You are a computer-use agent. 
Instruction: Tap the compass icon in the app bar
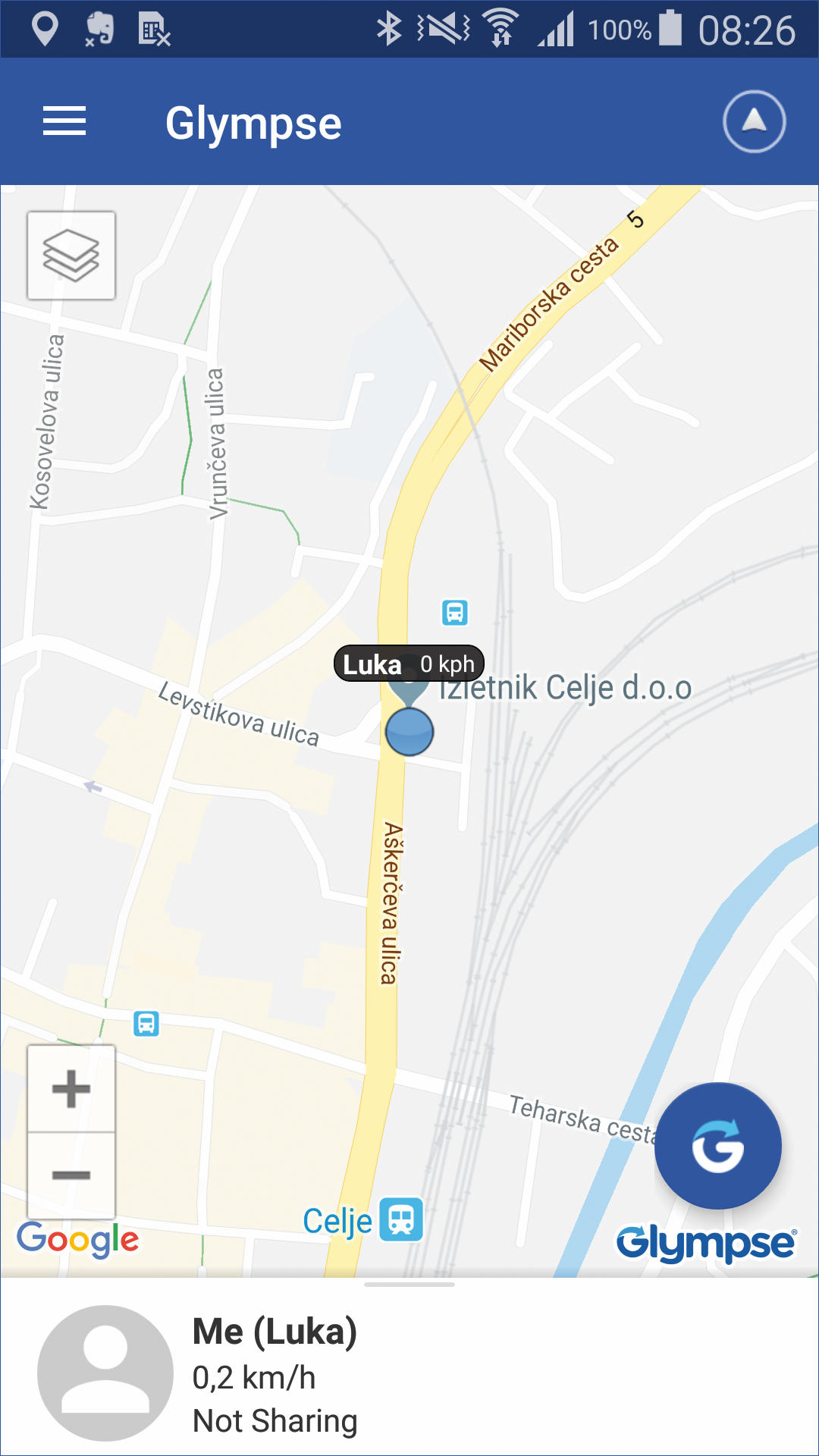(x=754, y=122)
